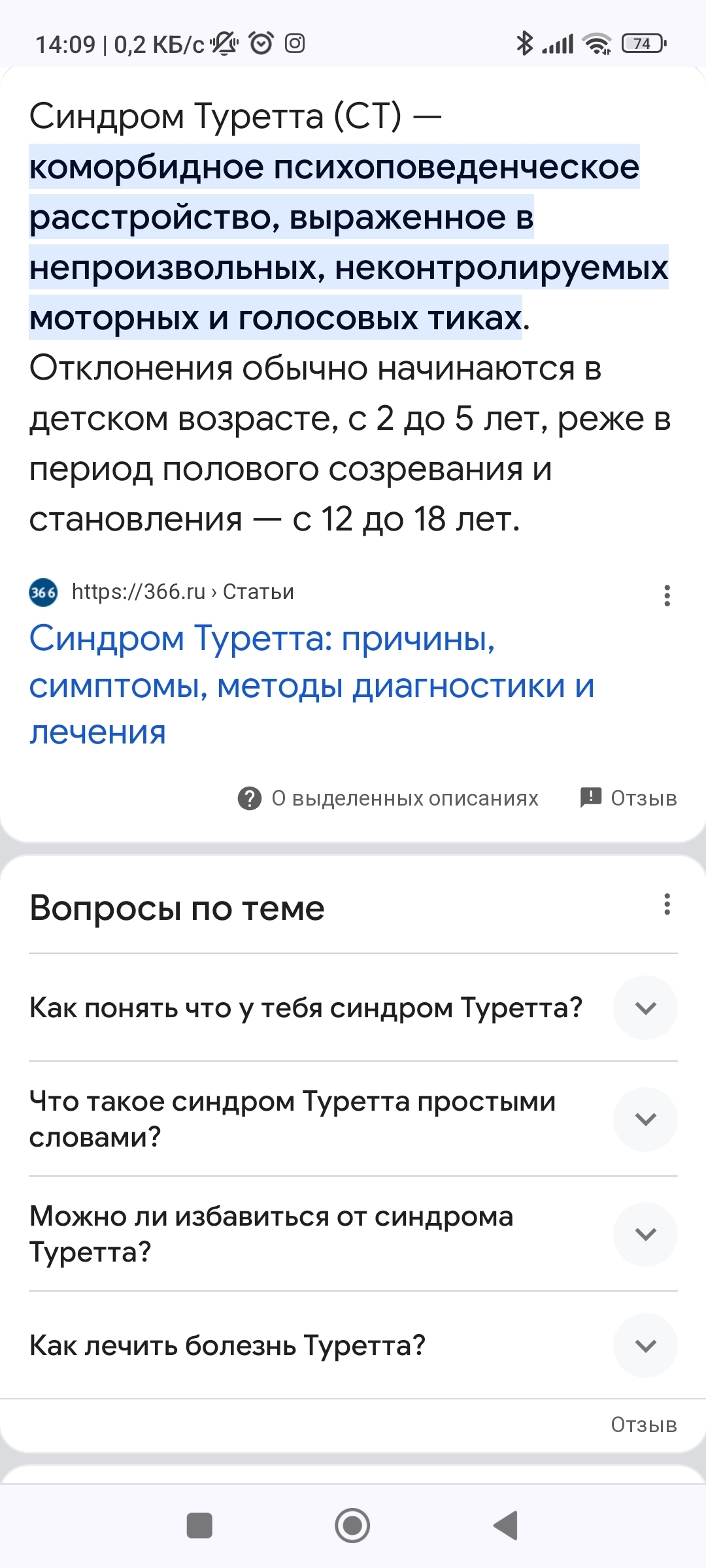706x1568 pixels.
Task: Go to the home screen
Action: coord(352,1526)
